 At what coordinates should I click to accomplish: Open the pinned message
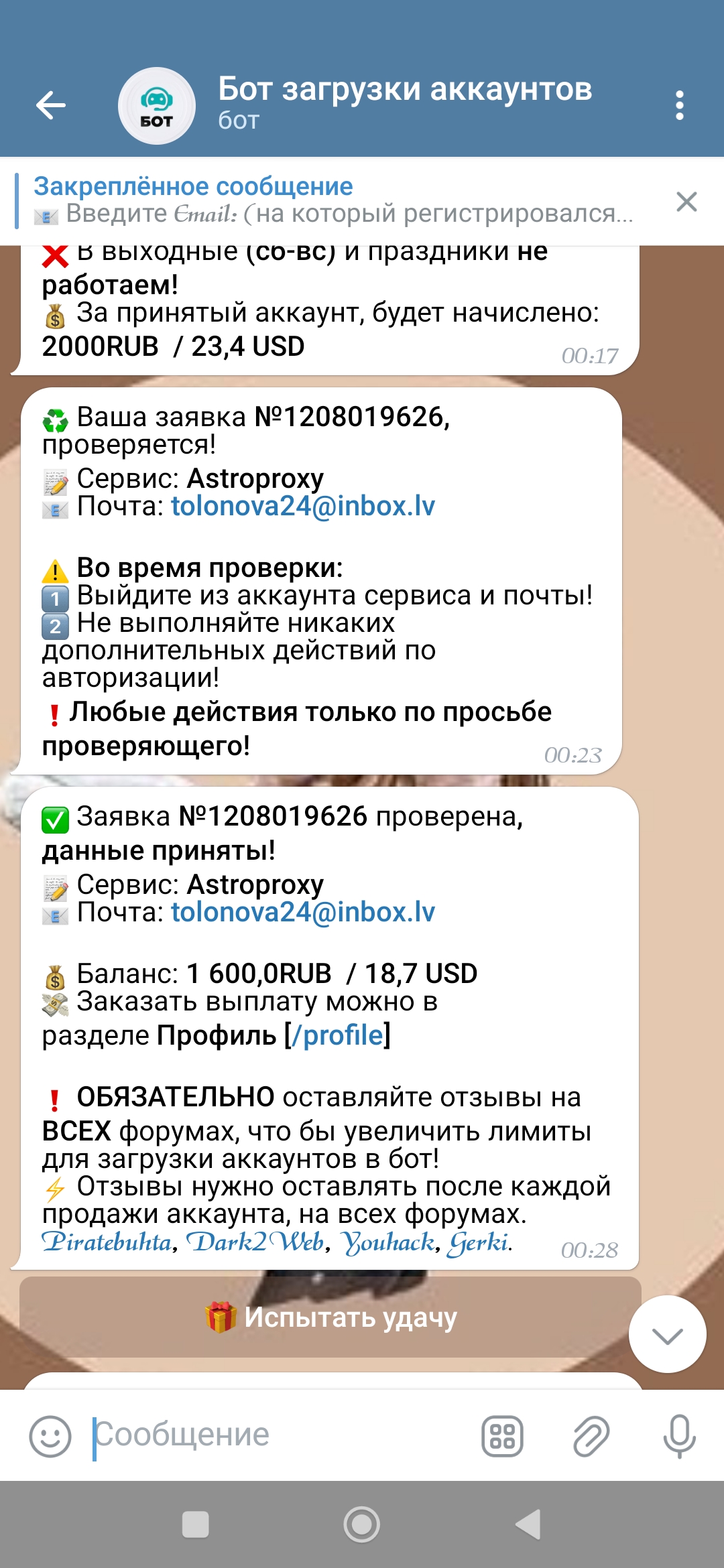click(333, 200)
